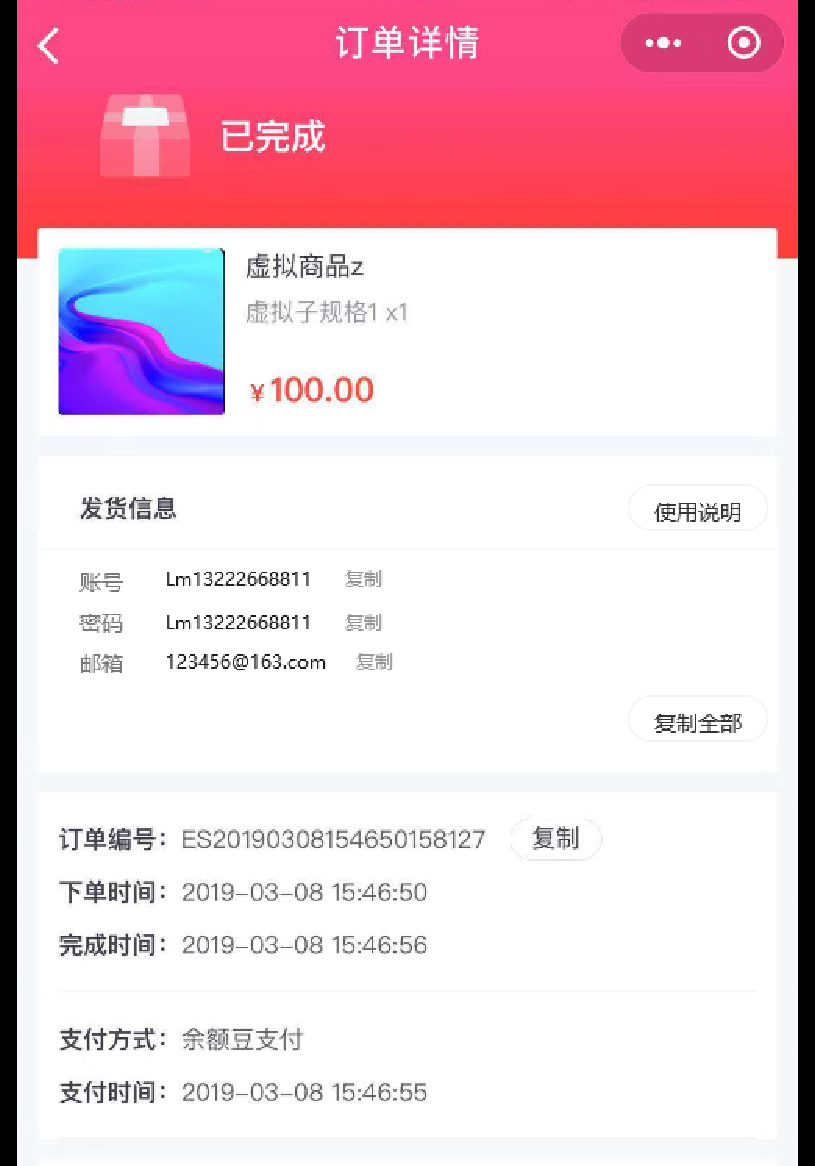Open the 使用说明 usage instructions

pos(697,513)
